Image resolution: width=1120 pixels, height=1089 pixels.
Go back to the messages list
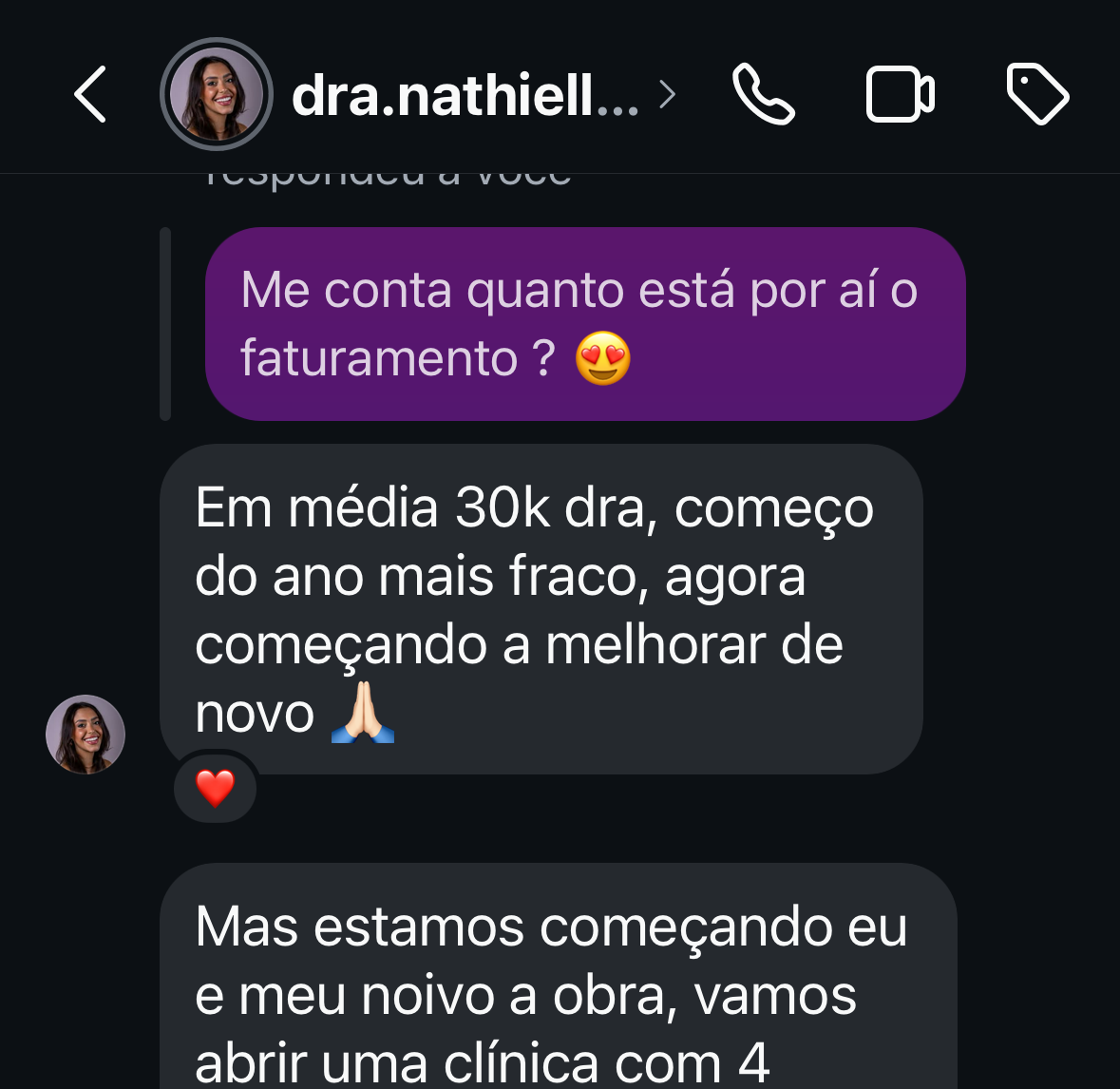point(90,94)
